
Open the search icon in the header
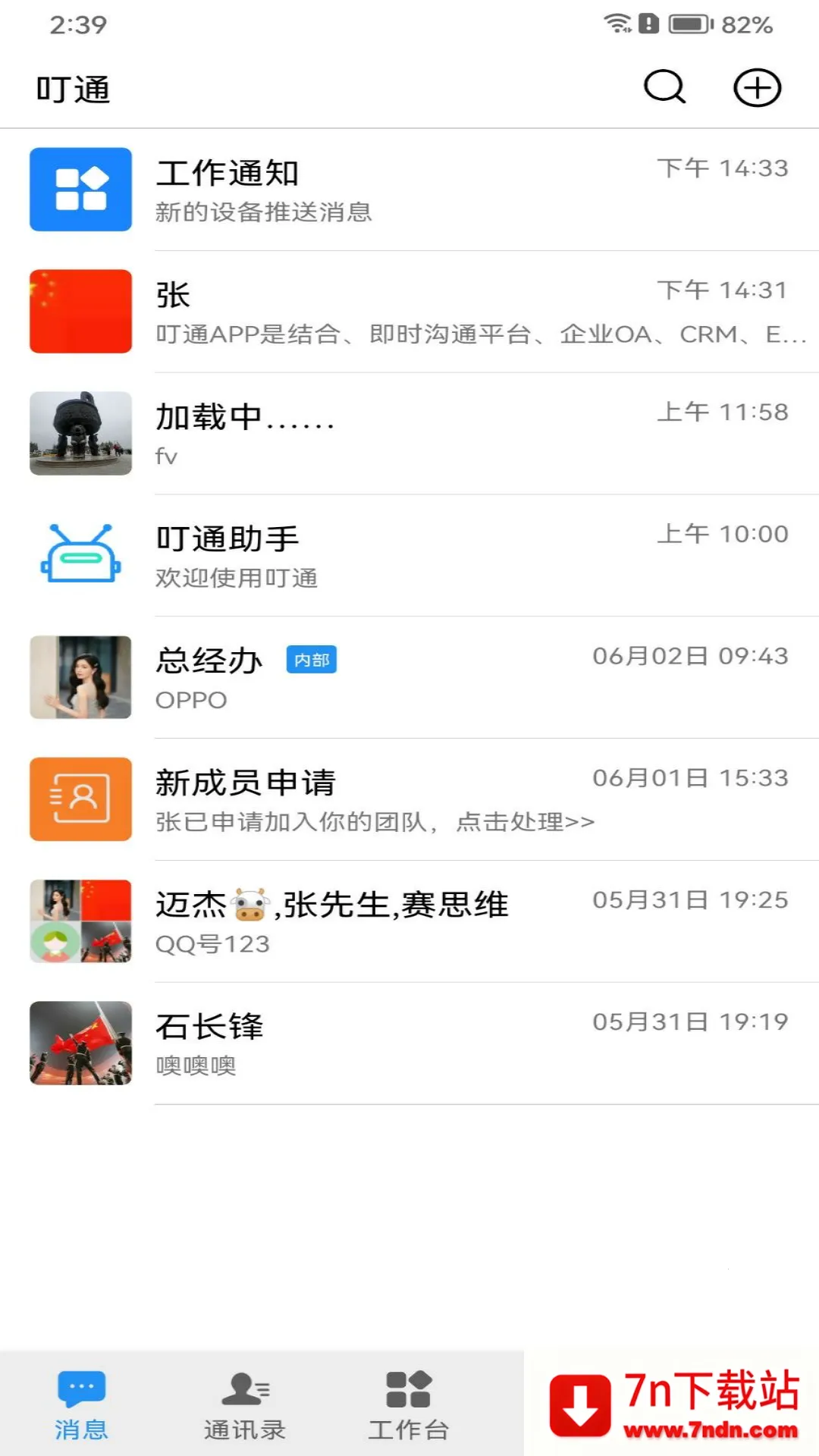pos(665,87)
